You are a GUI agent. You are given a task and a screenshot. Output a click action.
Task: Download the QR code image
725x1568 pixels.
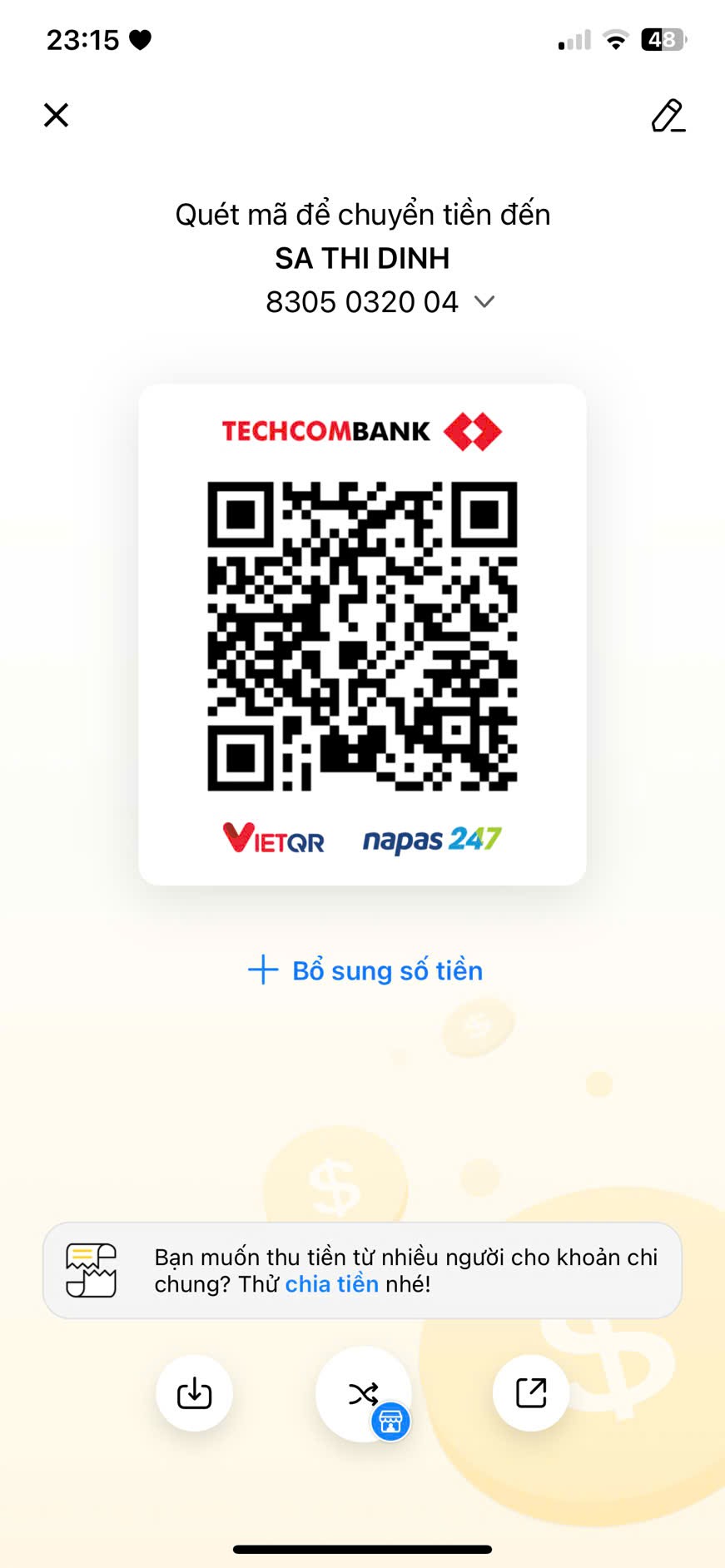[x=194, y=1392]
